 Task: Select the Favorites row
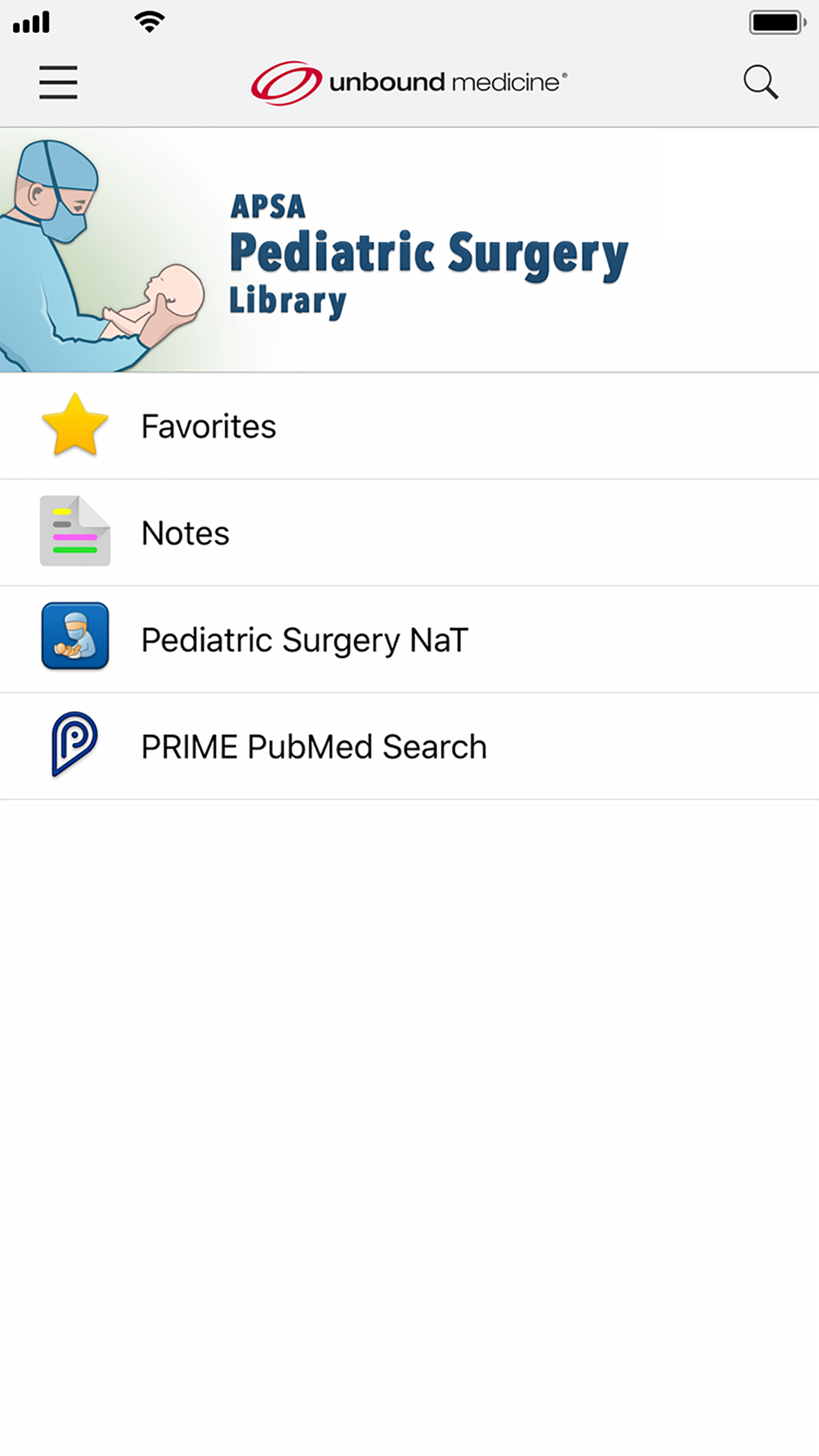click(x=409, y=426)
